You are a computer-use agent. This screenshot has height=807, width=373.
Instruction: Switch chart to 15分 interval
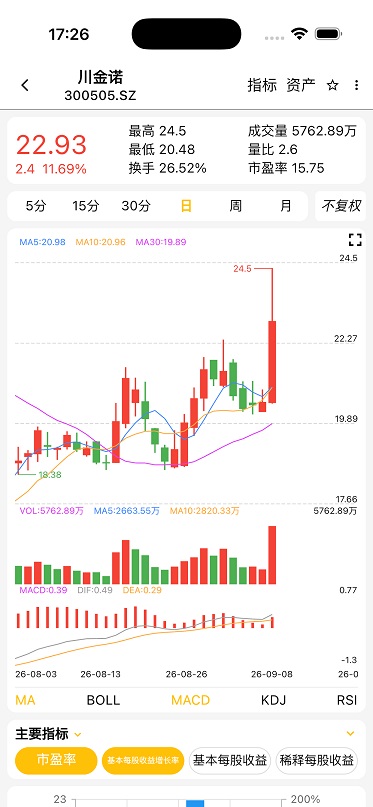point(85,206)
